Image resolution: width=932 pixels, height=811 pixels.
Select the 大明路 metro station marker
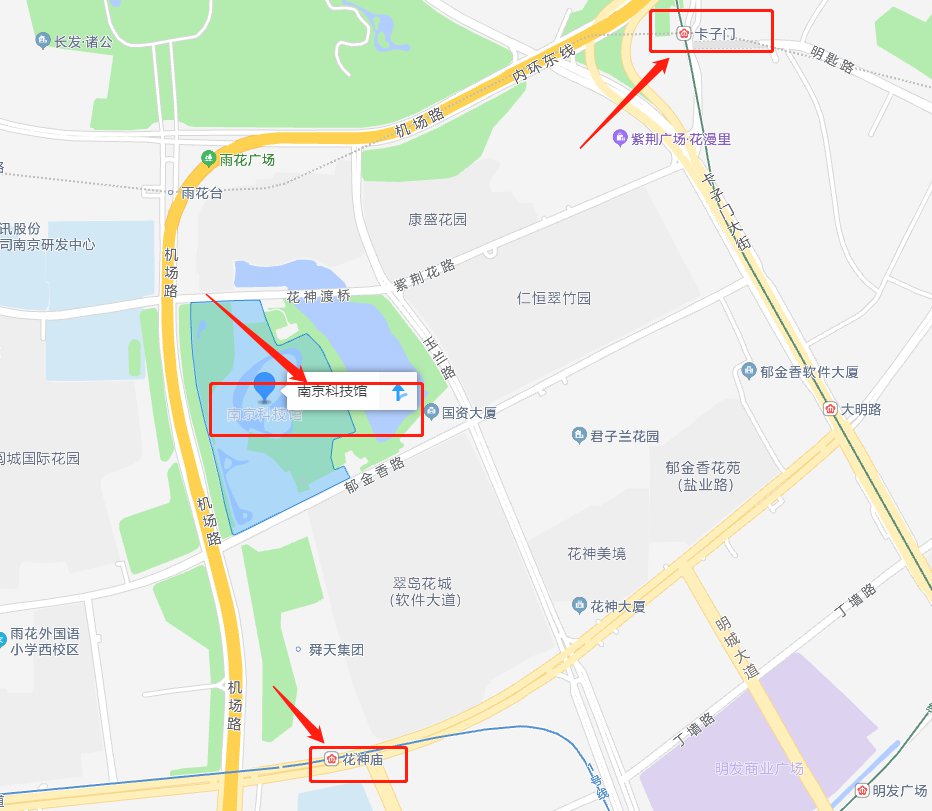[x=830, y=409]
